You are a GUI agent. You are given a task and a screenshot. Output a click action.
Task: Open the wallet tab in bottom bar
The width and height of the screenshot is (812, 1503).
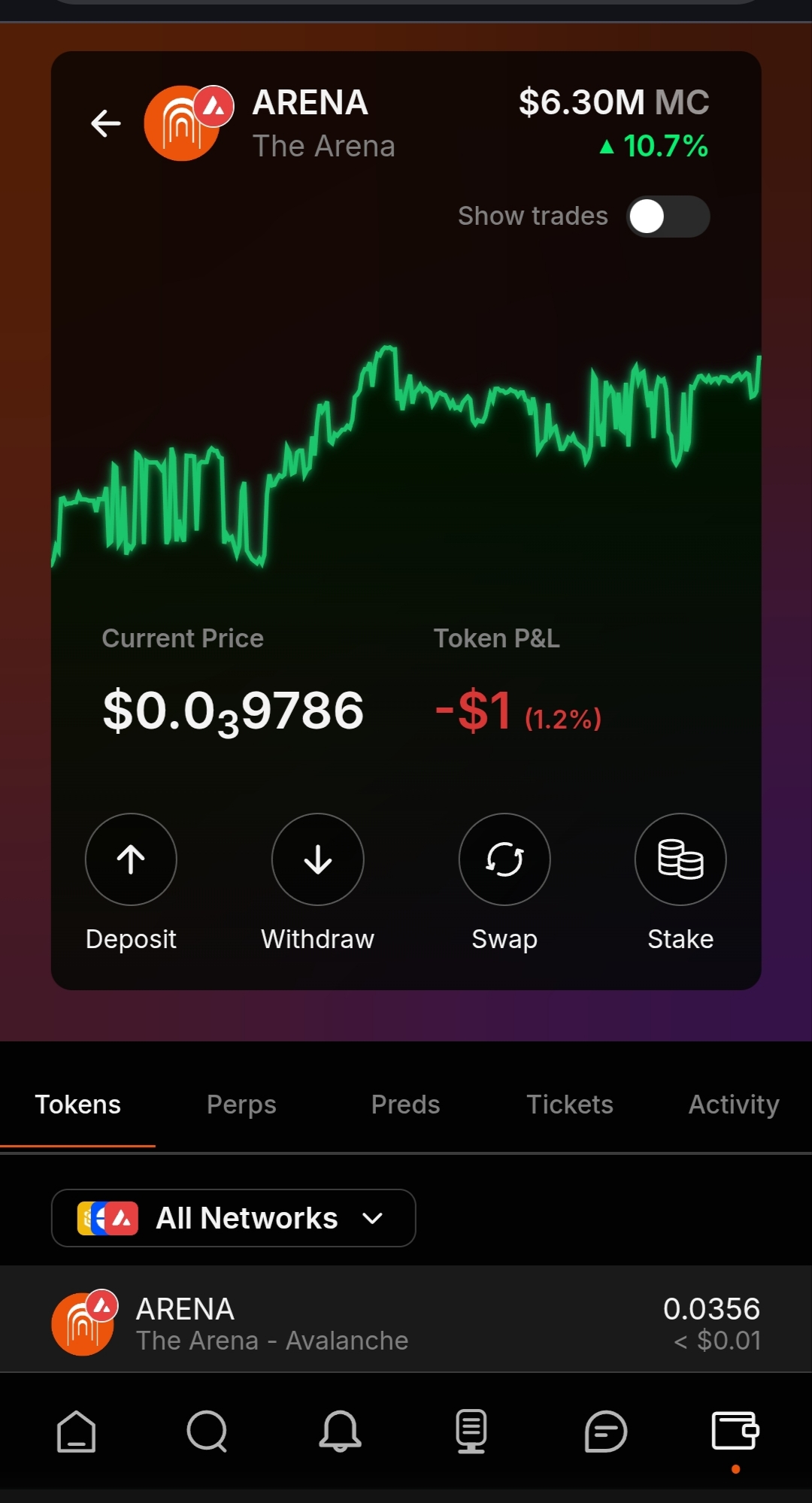(x=735, y=1431)
